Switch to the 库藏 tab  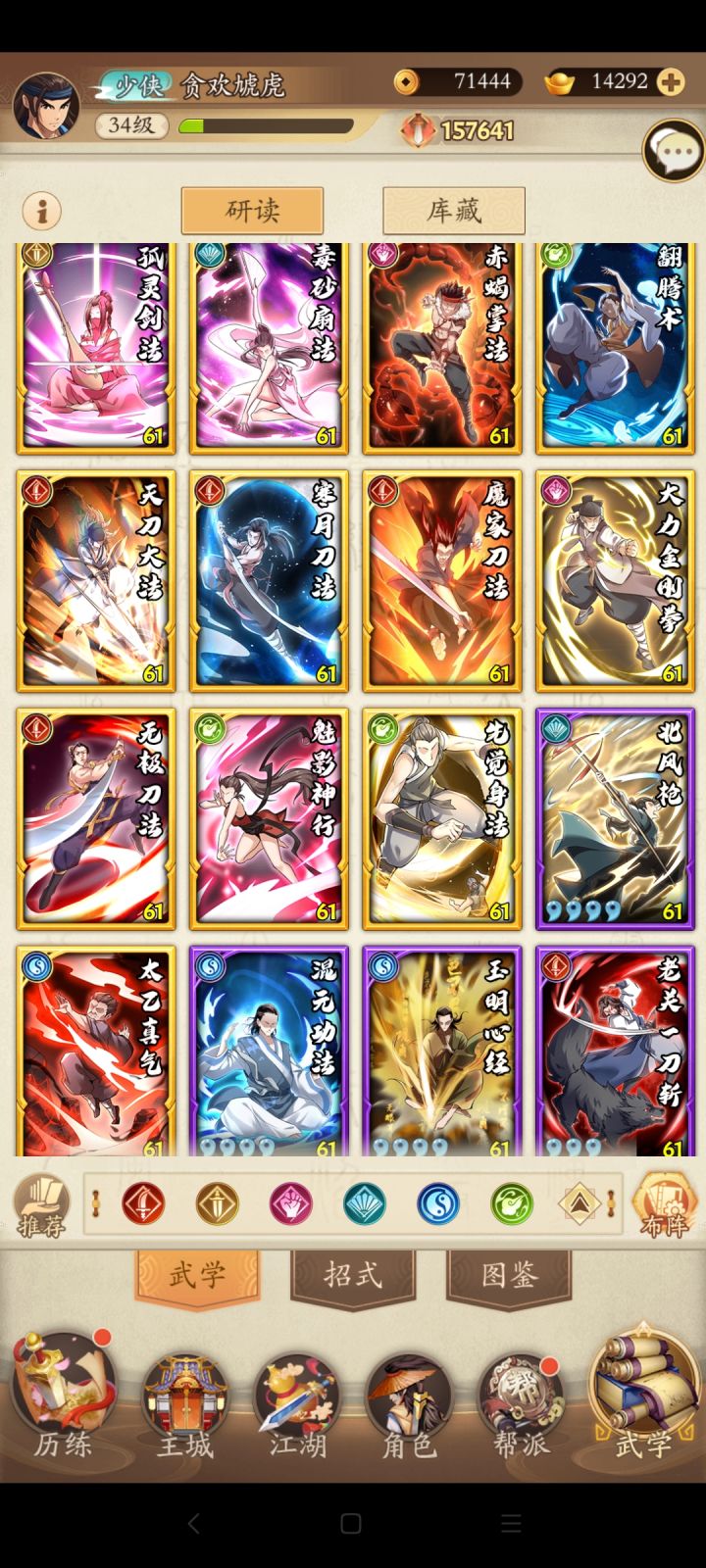(453, 211)
